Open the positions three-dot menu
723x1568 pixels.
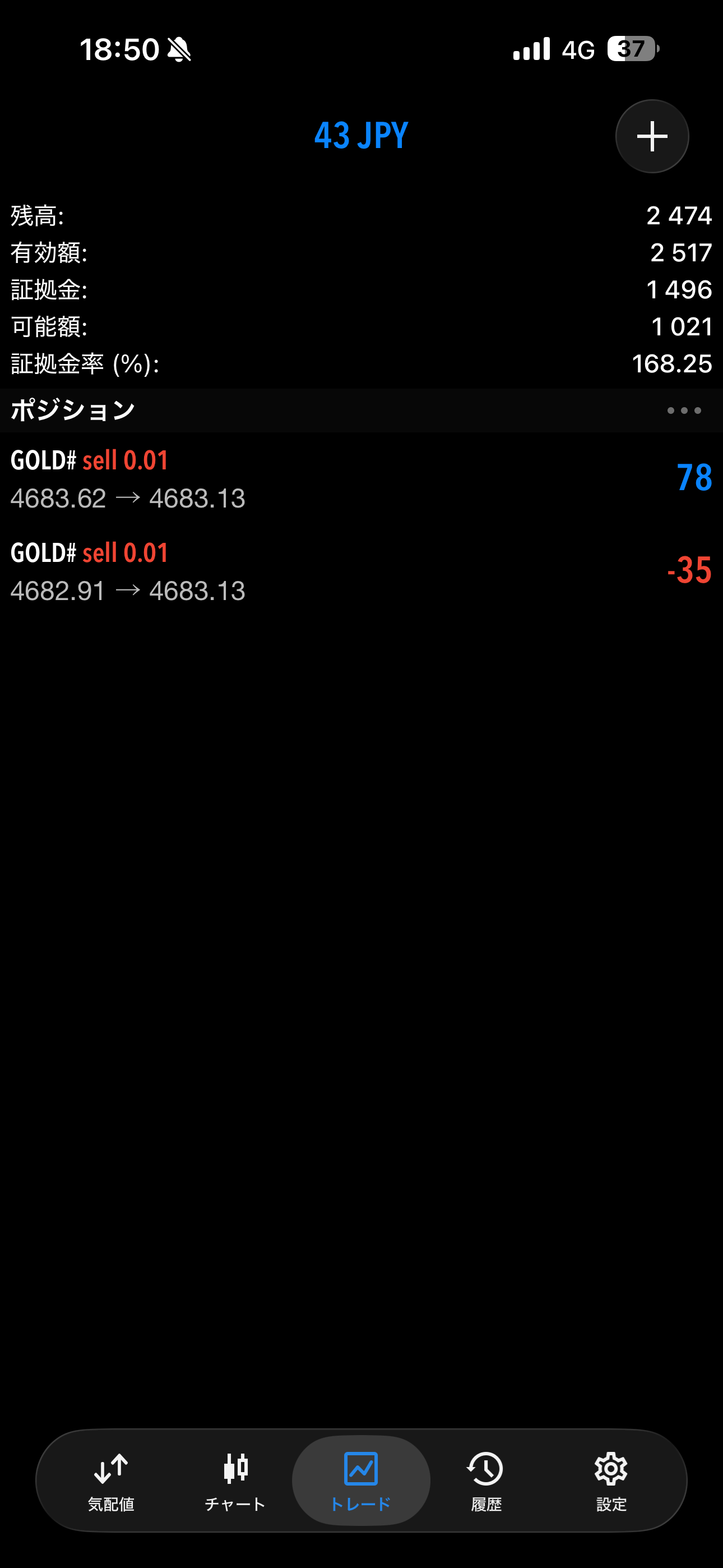click(683, 411)
